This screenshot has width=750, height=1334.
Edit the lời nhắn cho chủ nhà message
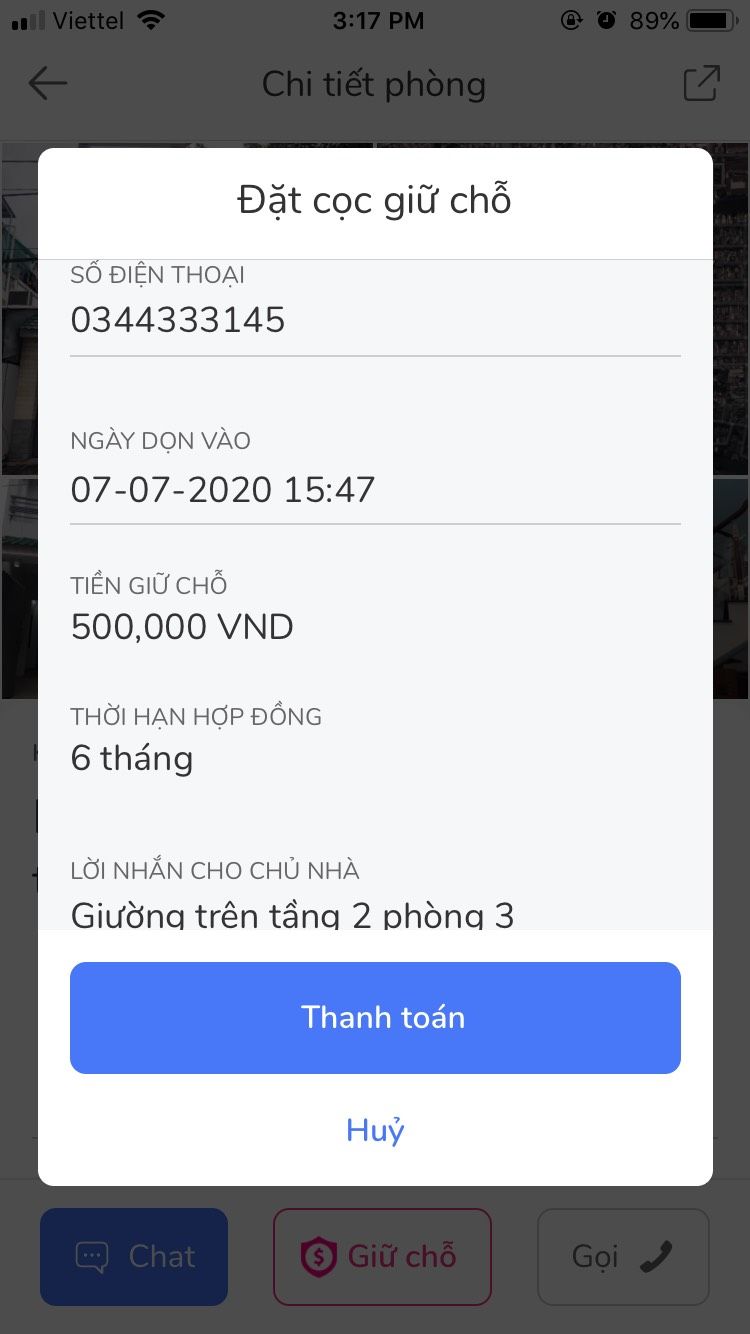[375, 912]
